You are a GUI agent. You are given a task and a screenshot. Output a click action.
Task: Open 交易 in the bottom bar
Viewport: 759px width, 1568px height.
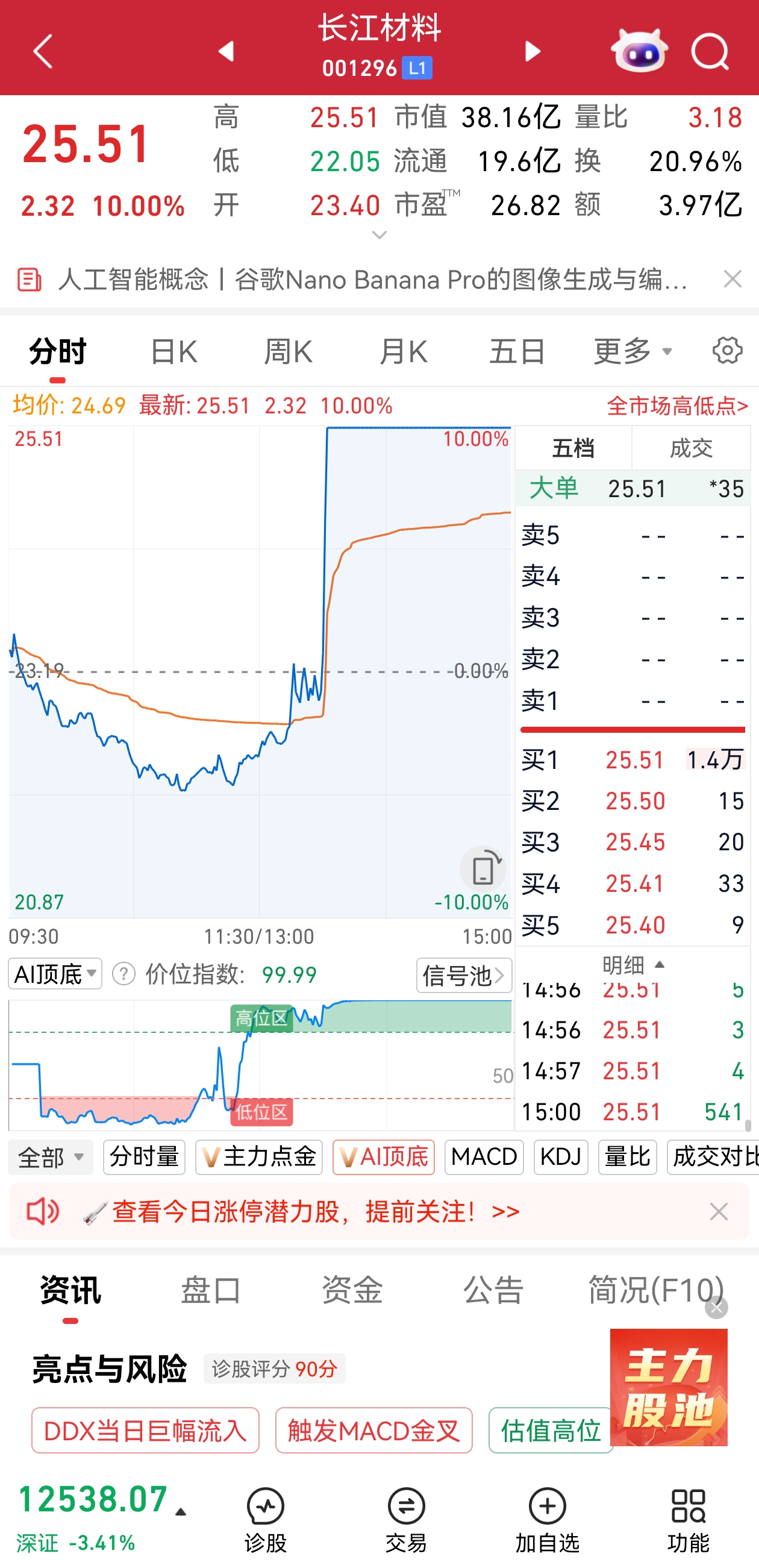pos(406,1520)
